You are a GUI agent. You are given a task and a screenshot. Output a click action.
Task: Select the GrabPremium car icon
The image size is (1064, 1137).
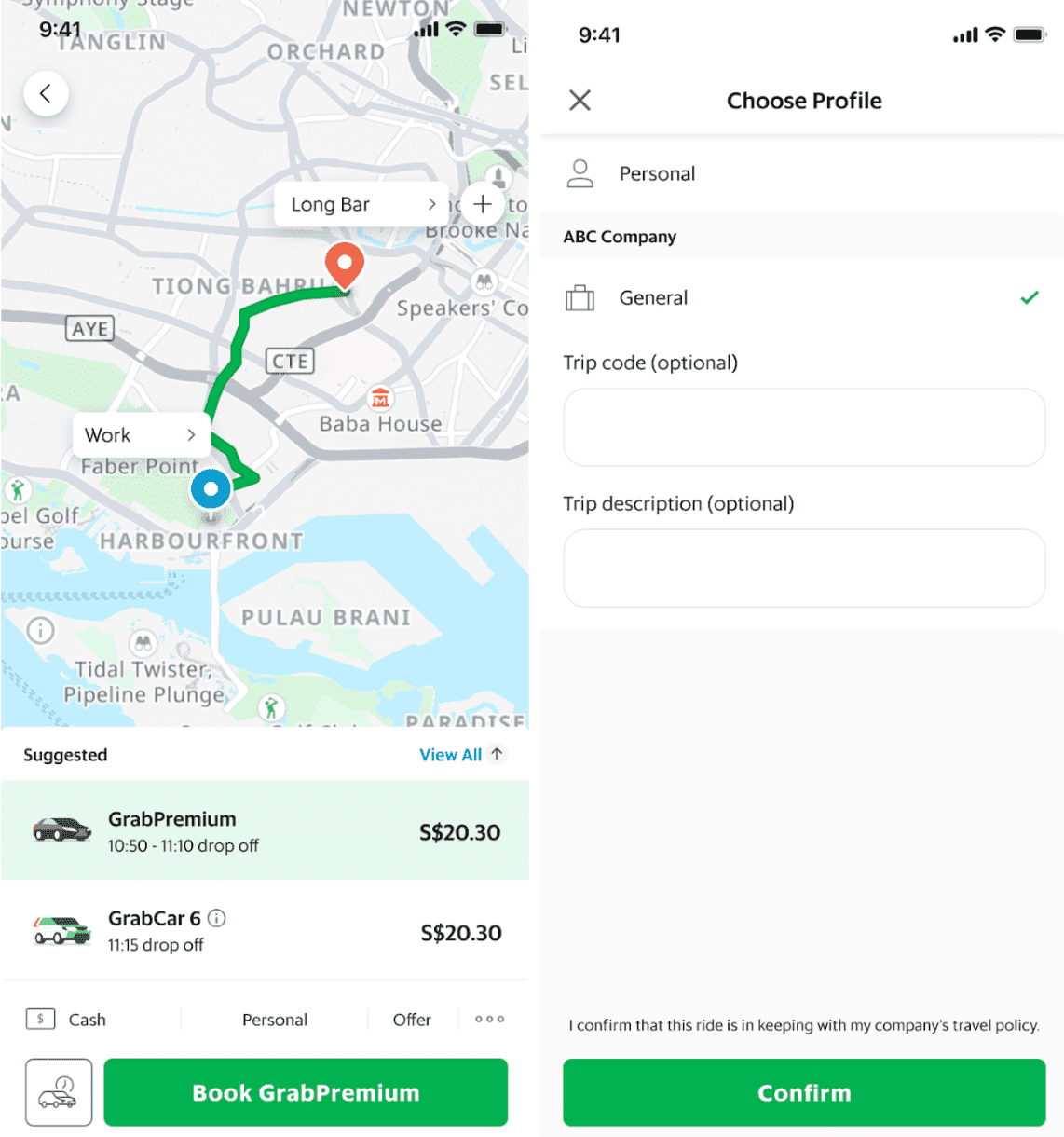point(61,829)
